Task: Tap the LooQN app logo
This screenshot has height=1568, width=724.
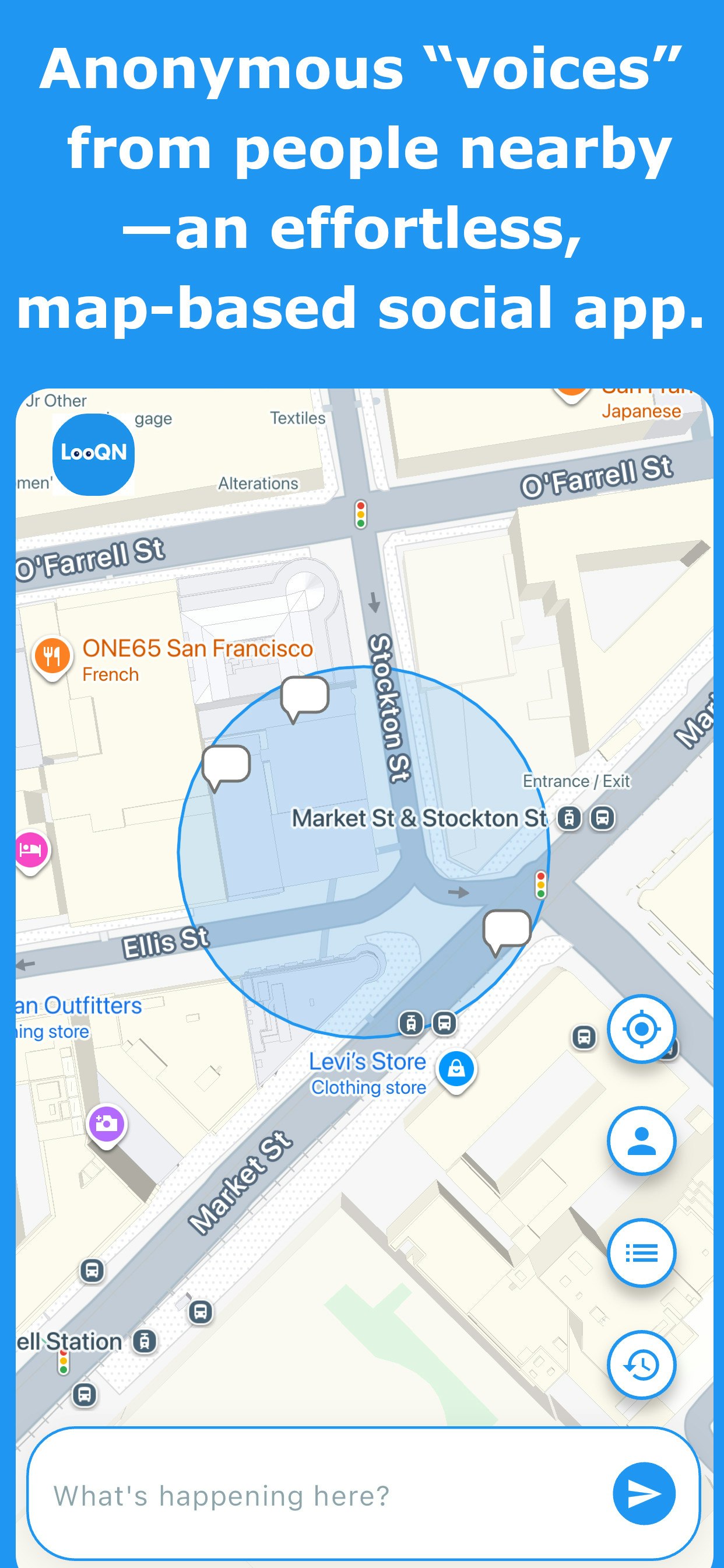Action: pos(93,453)
